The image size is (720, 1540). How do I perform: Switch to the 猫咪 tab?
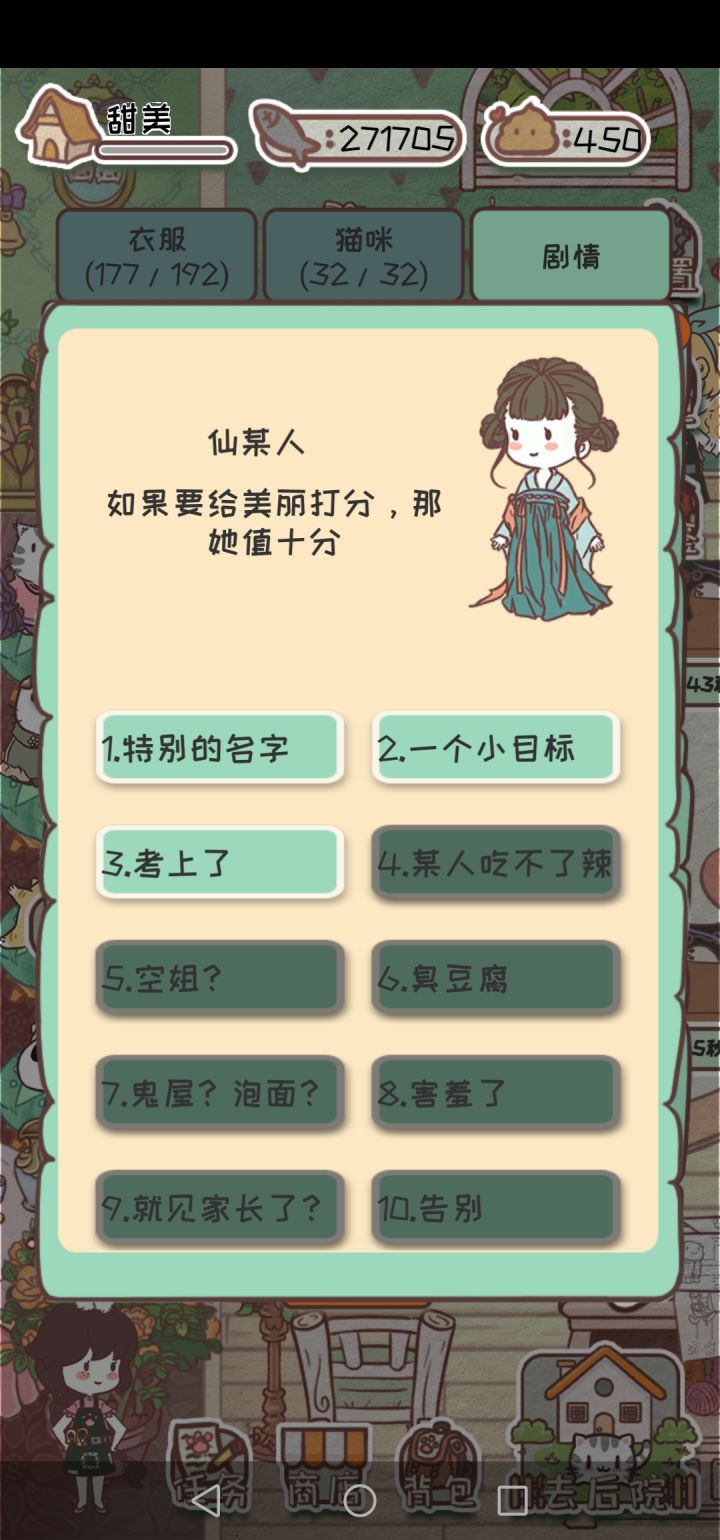[x=362, y=253]
